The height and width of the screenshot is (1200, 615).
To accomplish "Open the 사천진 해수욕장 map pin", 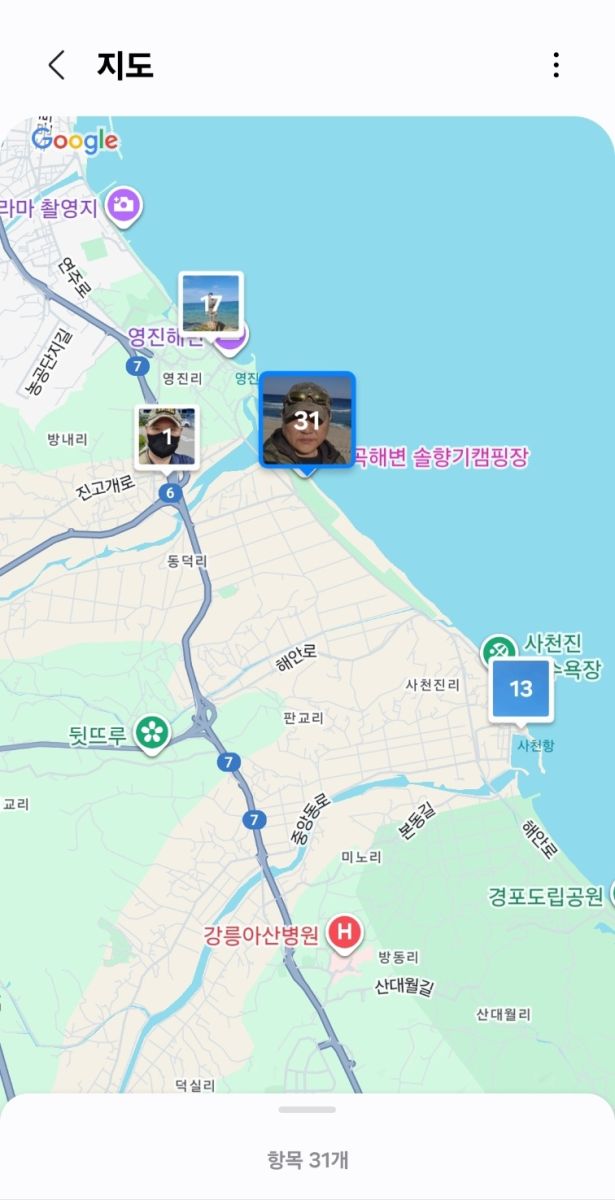I will point(496,650).
